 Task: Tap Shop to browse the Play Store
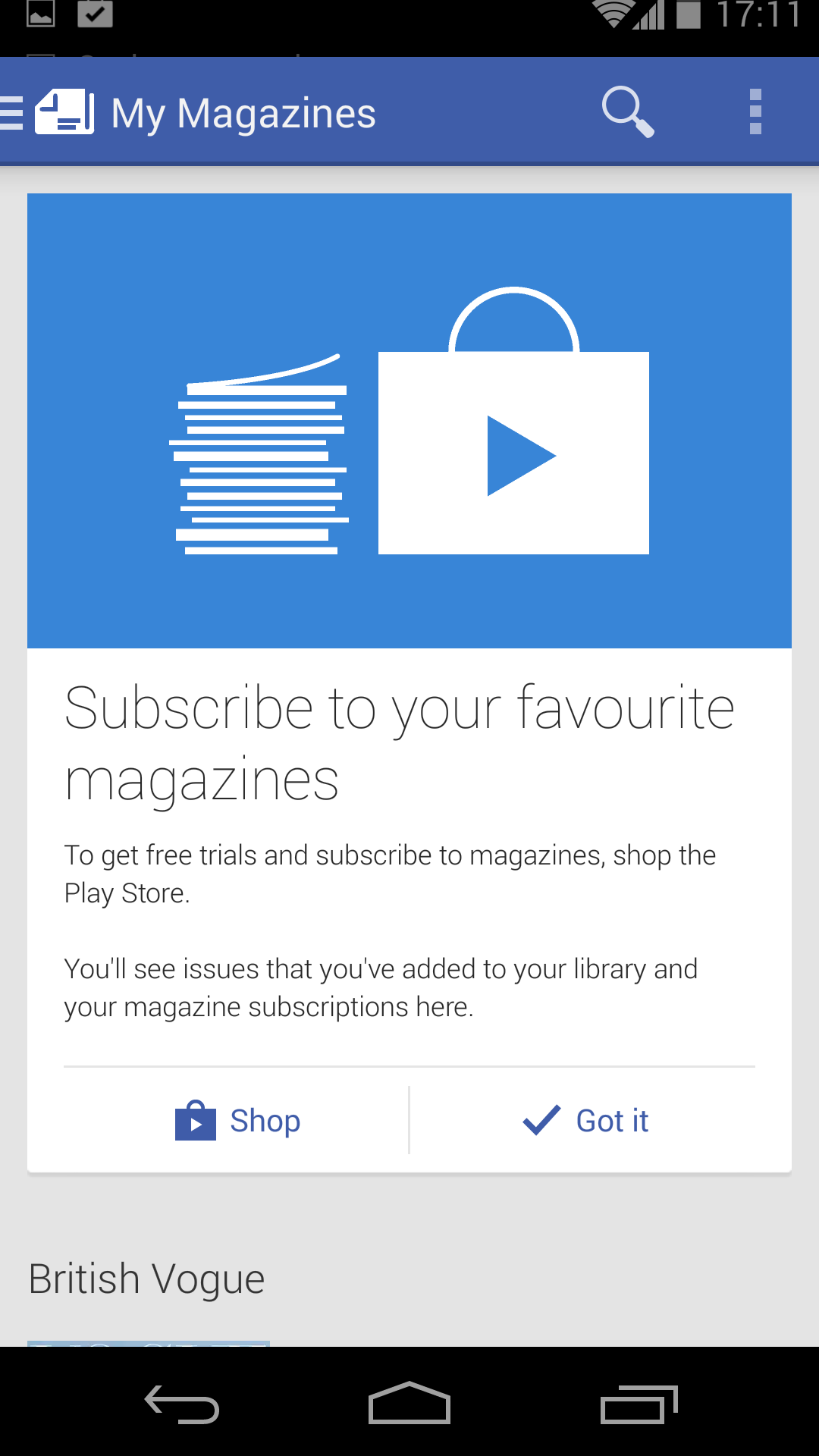[237, 1120]
